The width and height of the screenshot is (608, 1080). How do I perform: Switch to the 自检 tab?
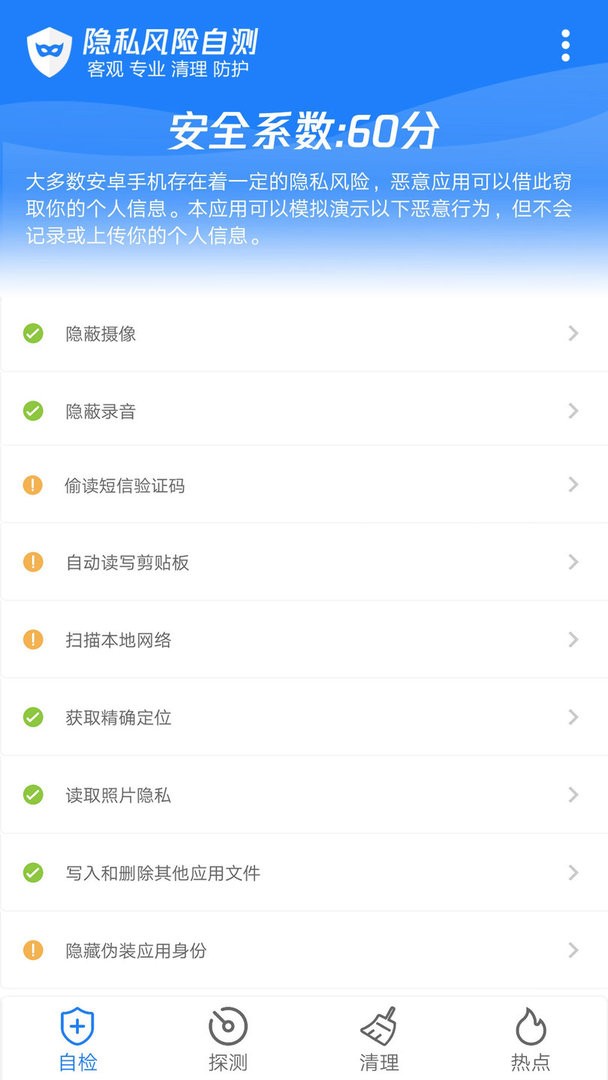[78, 1039]
